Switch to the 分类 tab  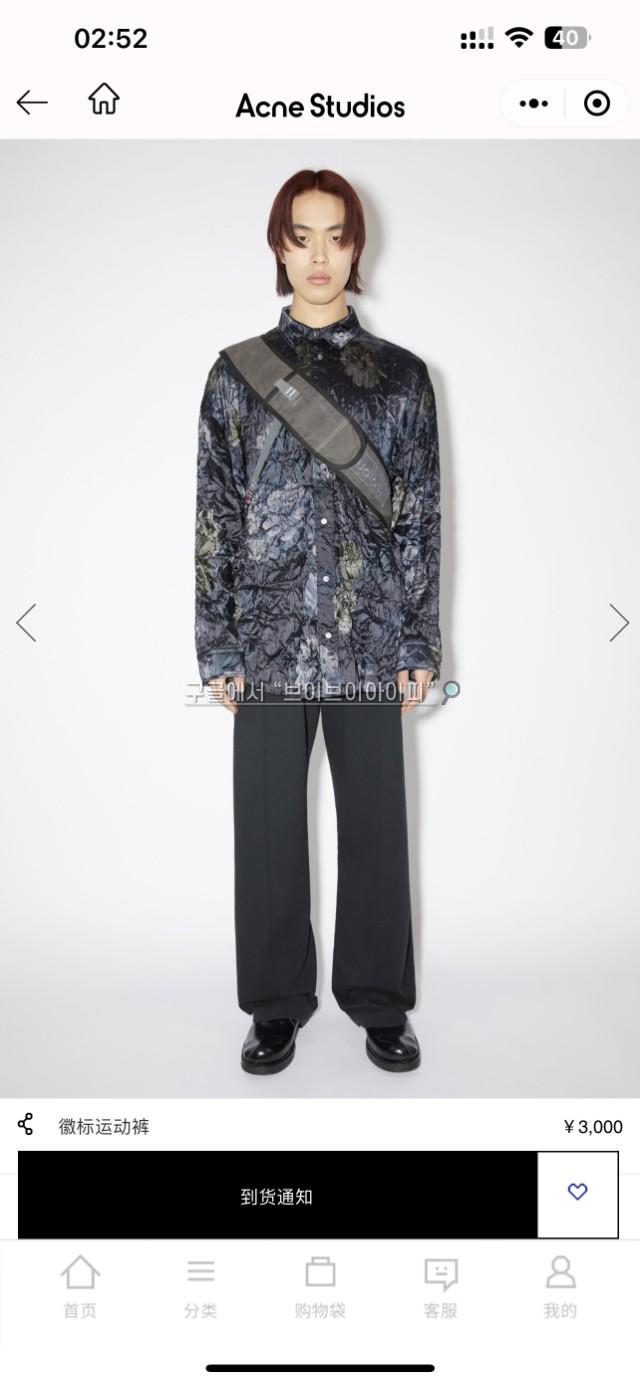pos(200,1287)
